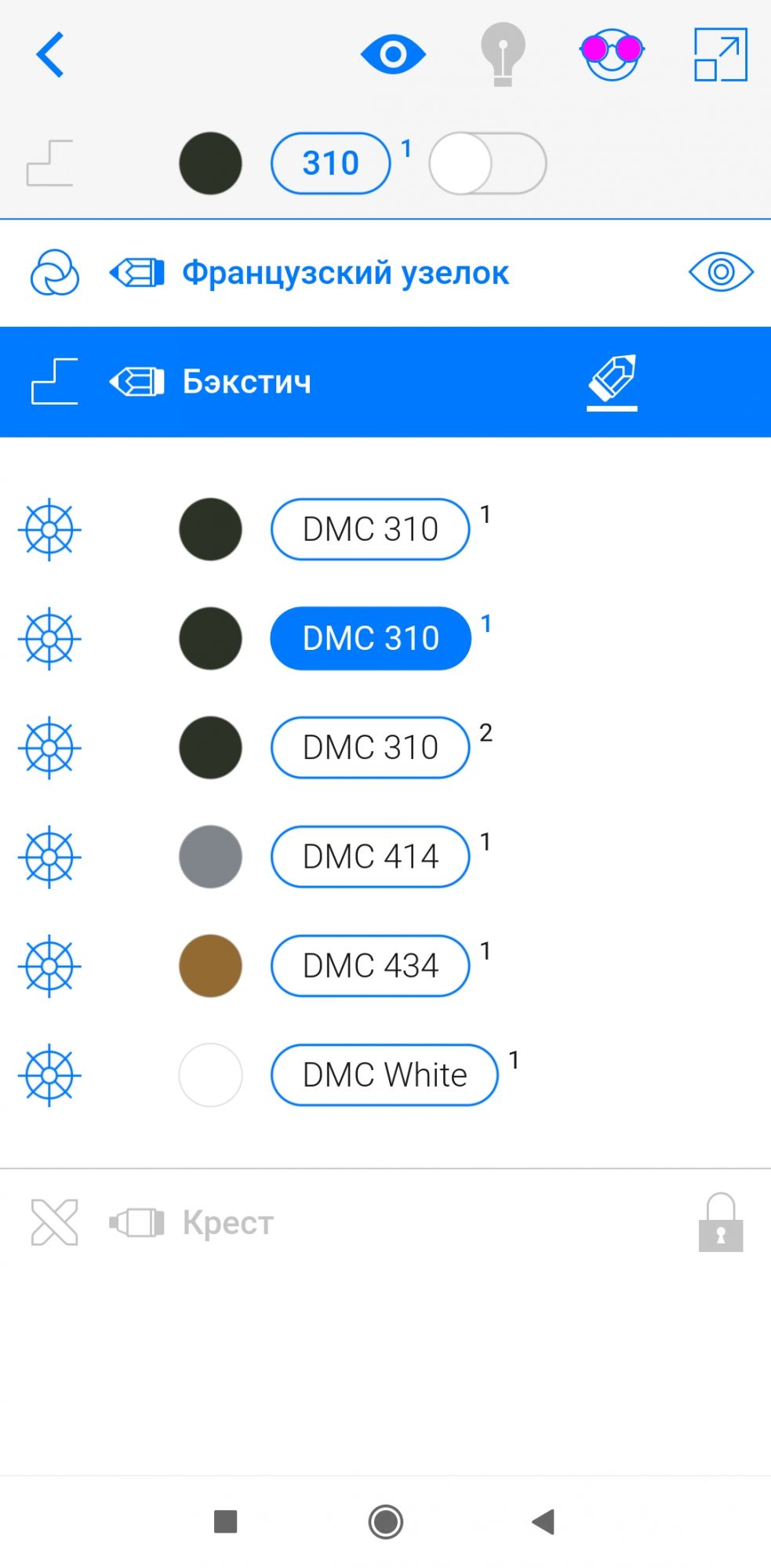771x1568 pixels.
Task: Open wheel settings for DMC White
Action: 49,1074
